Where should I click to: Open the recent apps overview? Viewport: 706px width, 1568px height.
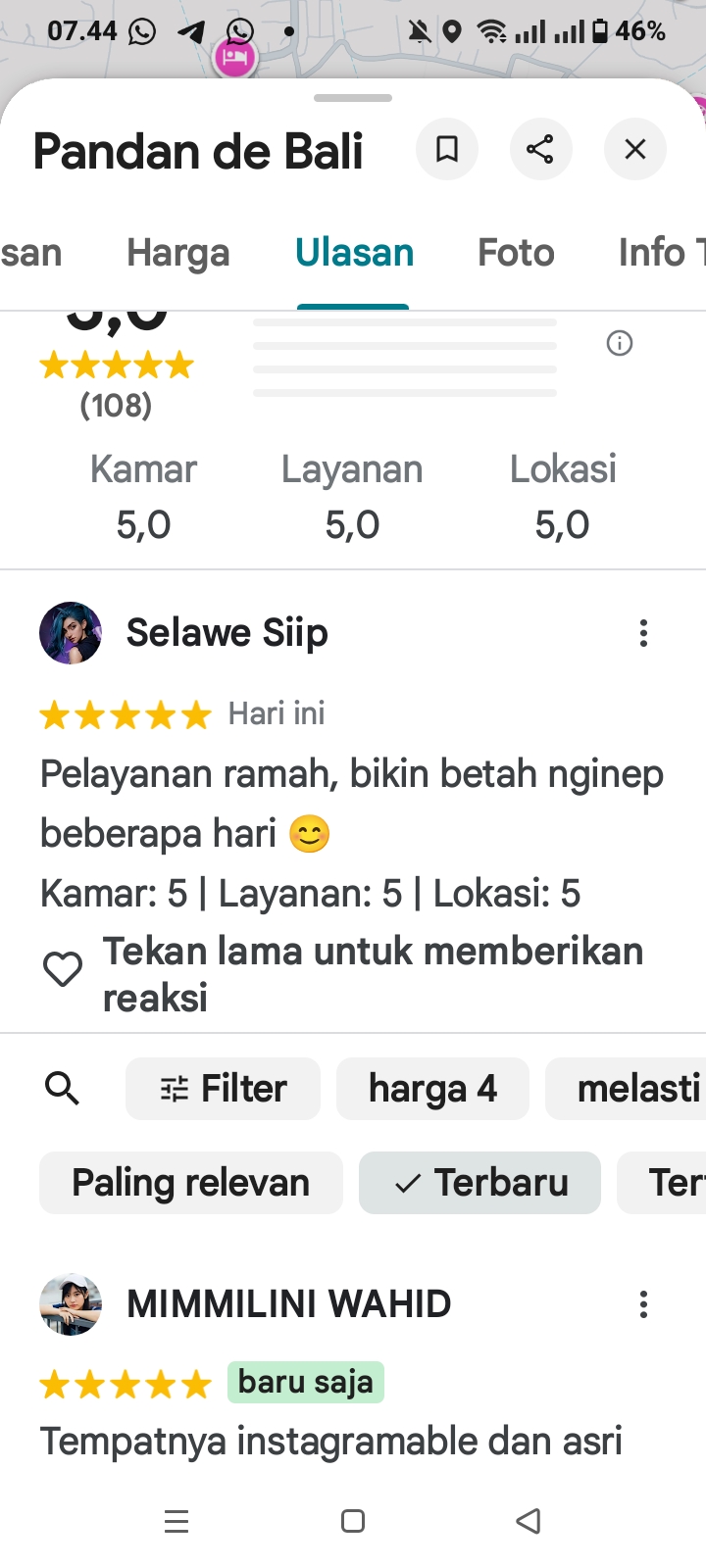[176, 1521]
